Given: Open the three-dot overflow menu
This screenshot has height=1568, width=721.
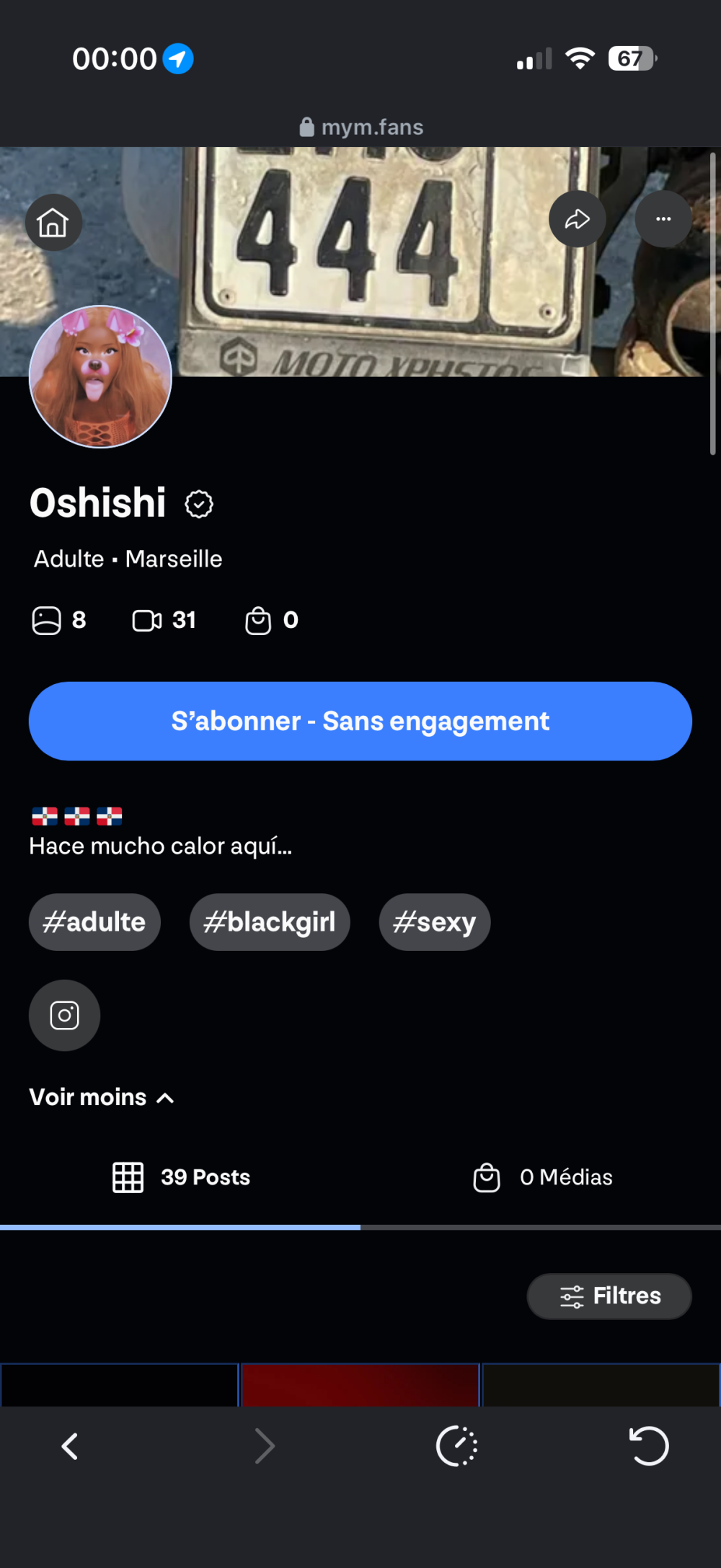Looking at the screenshot, I should (663, 219).
